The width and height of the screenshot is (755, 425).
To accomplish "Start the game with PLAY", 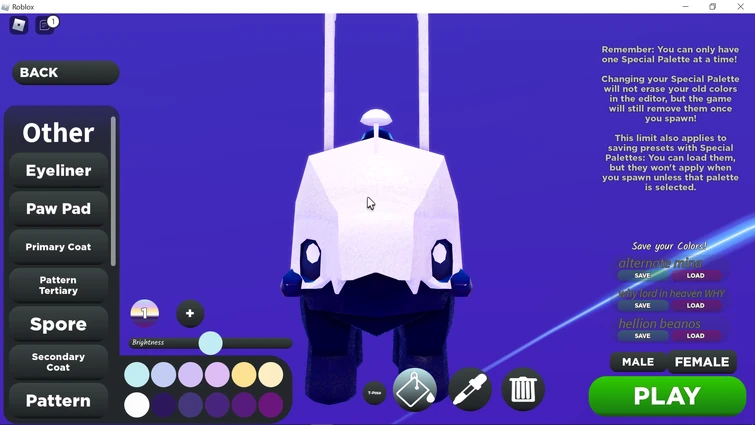I will click(667, 396).
